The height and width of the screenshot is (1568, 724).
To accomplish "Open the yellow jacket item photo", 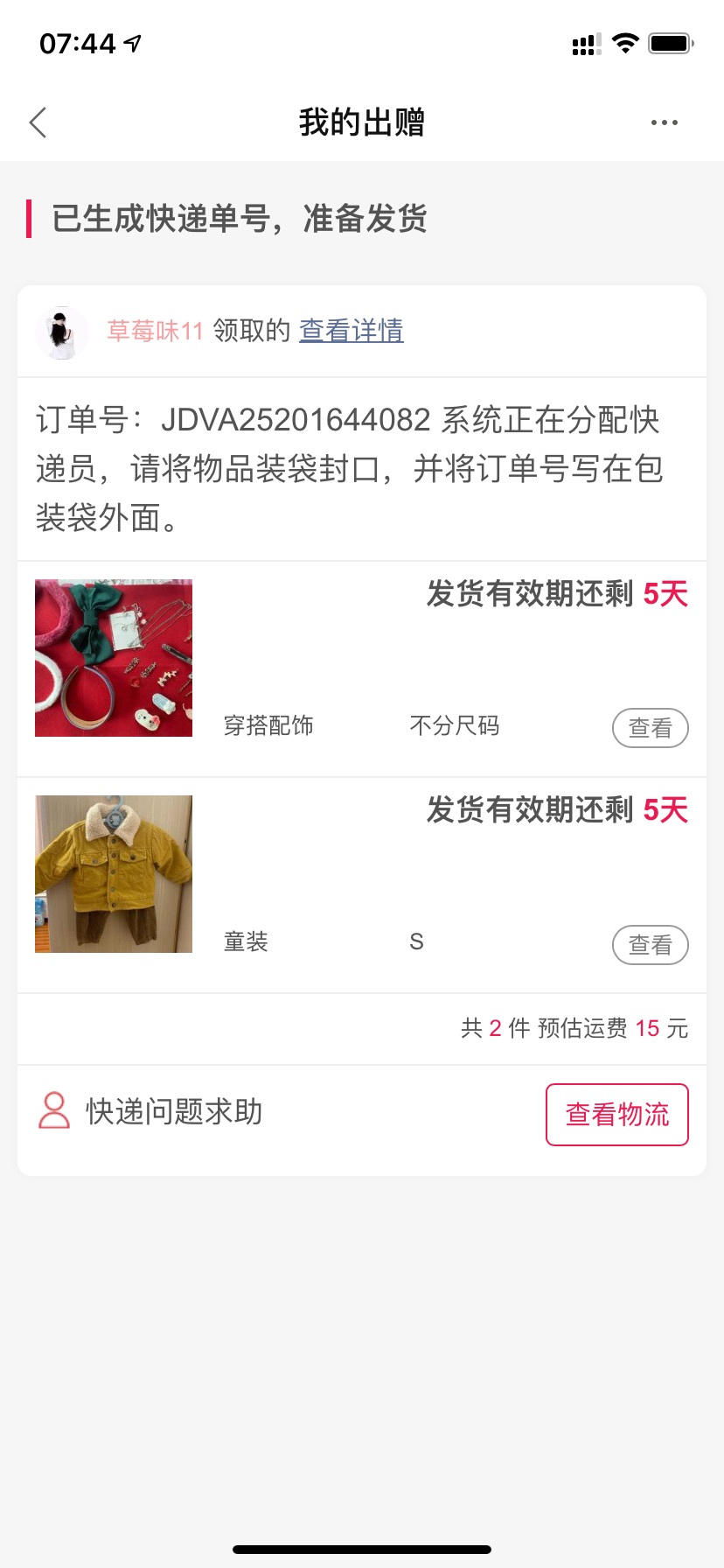I will tap(114, 874).
